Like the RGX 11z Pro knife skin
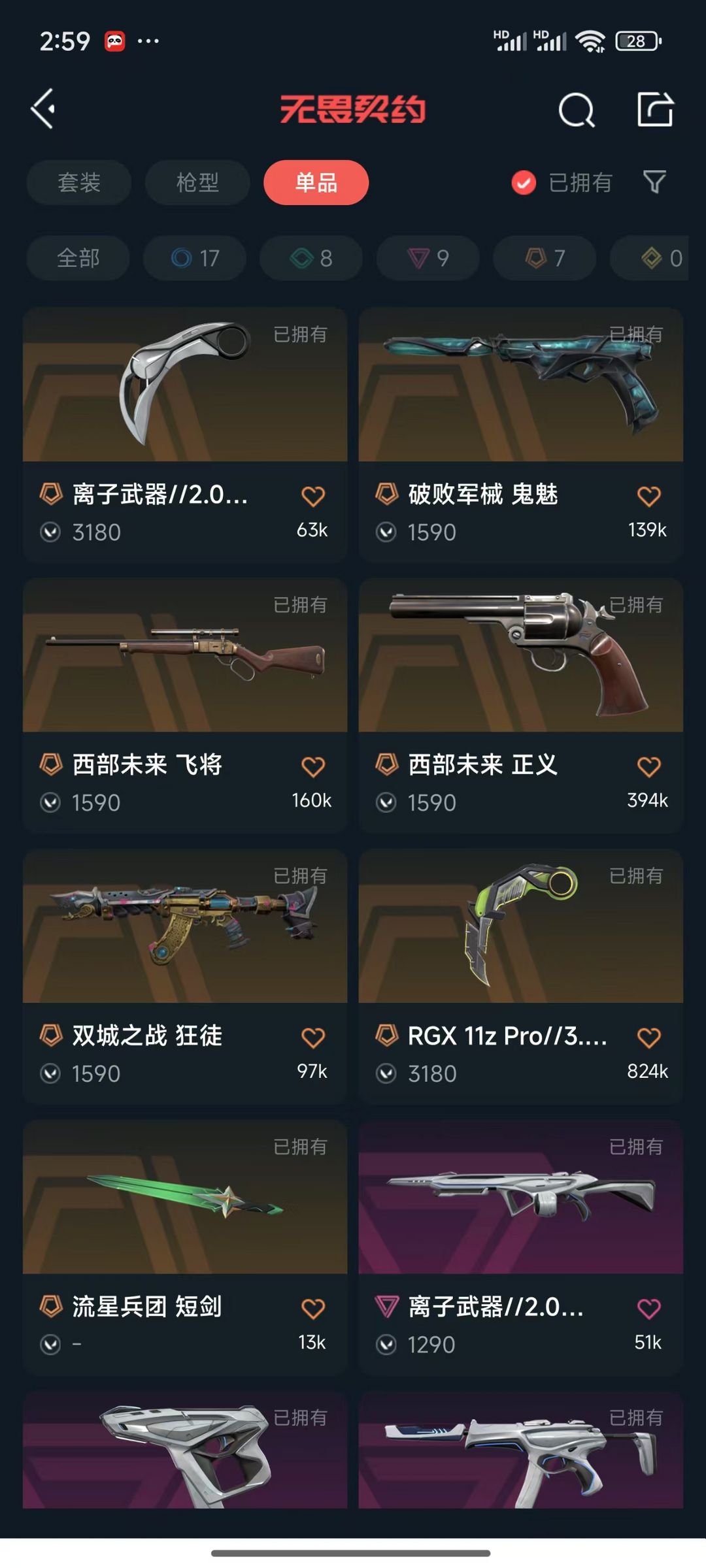Viewport: 706px width, 1568px height. tap(648, 1037)
